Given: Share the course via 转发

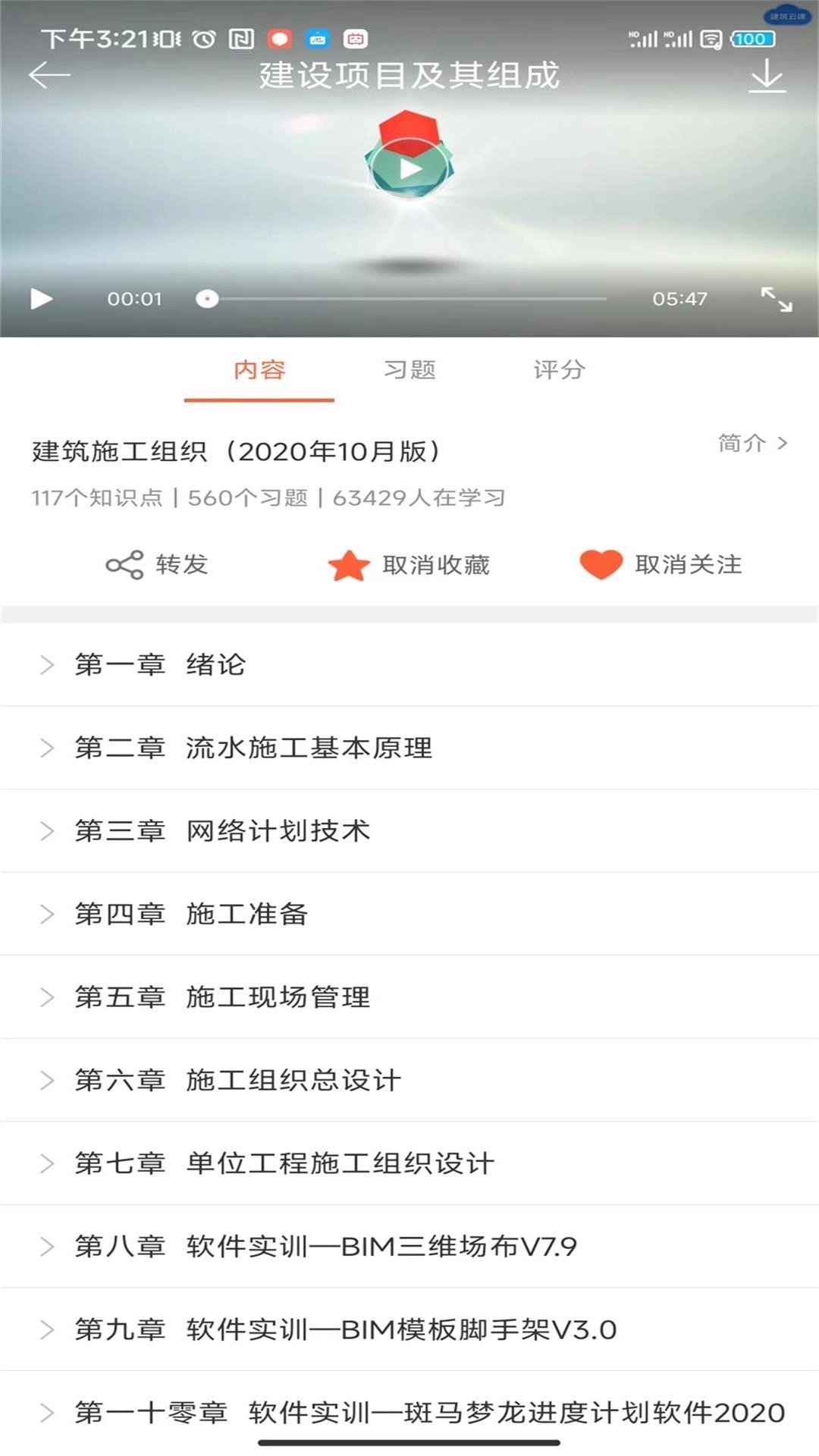Looking at the screenshot, I should tap(157, 565).
